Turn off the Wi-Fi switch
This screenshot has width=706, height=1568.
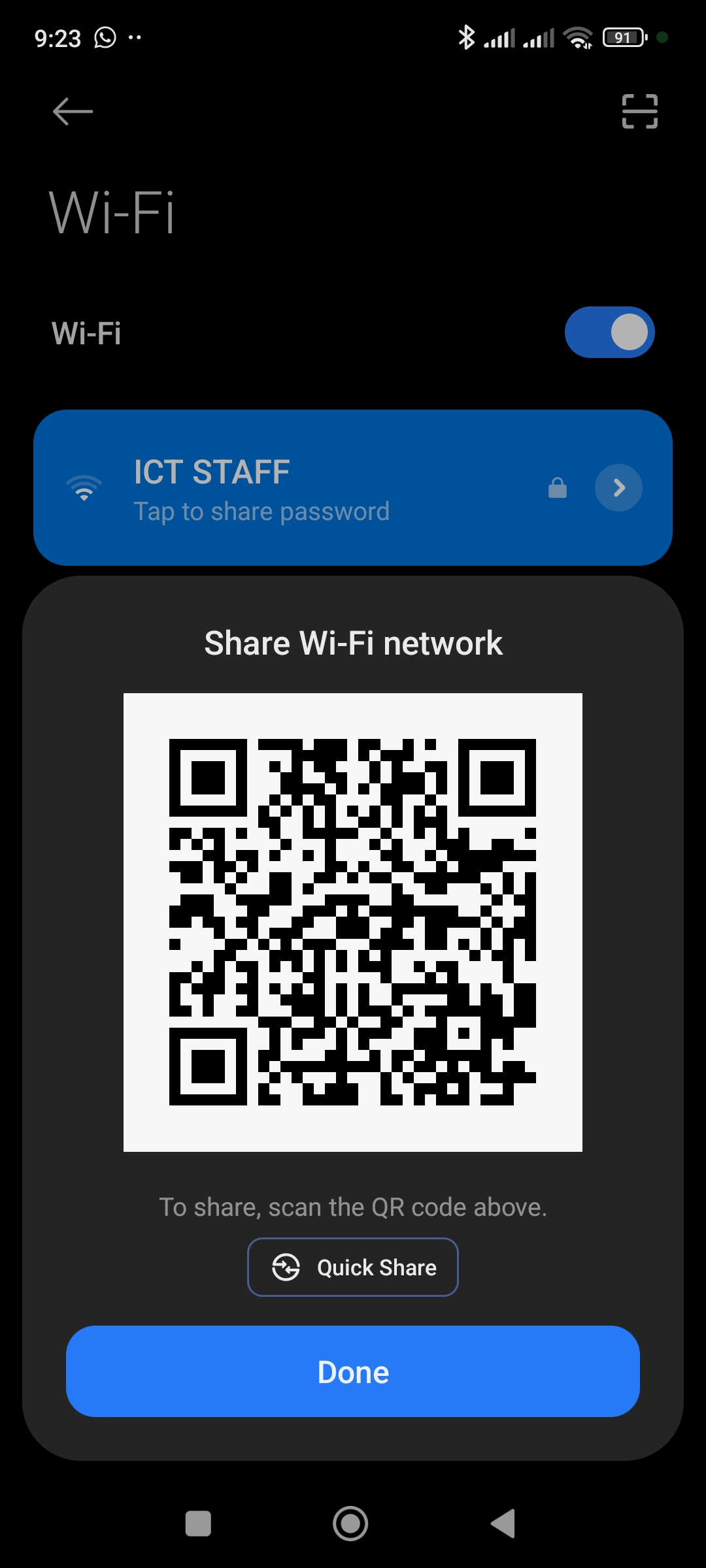tap(609, 333)
